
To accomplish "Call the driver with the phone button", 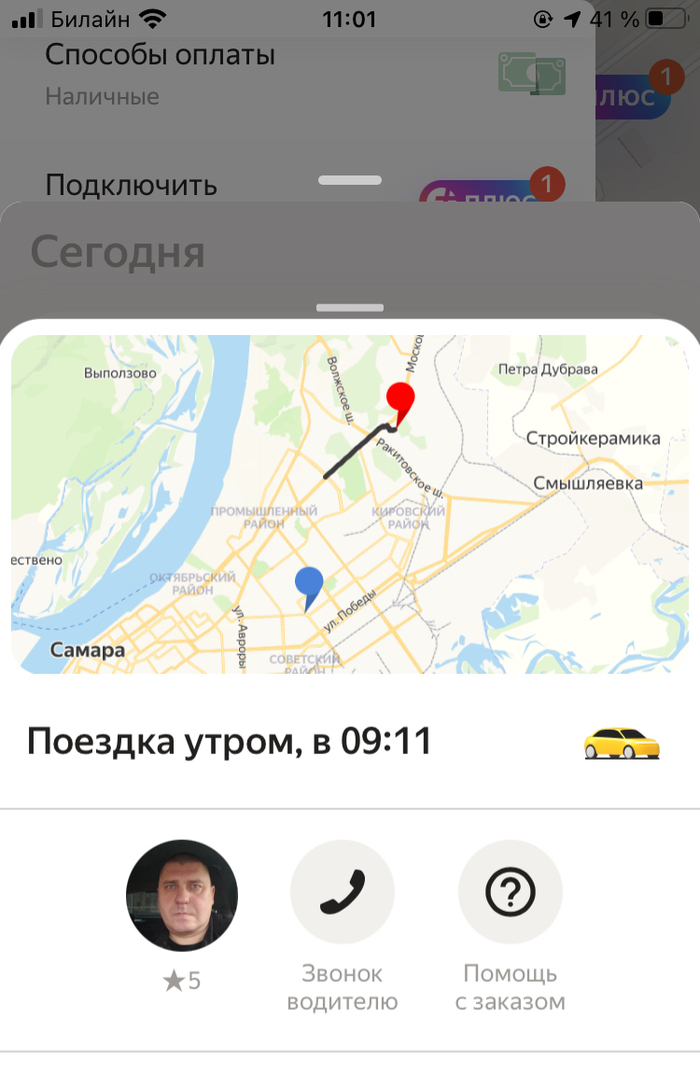I will pos(342,893).
